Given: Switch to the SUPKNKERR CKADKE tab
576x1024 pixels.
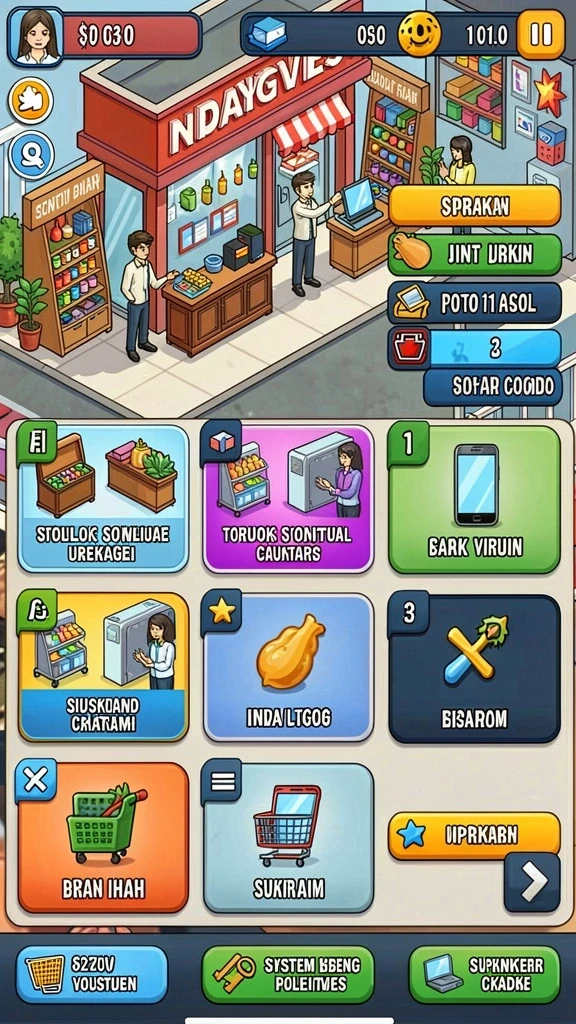Looking at the screenshot, I should pos(485,974).
